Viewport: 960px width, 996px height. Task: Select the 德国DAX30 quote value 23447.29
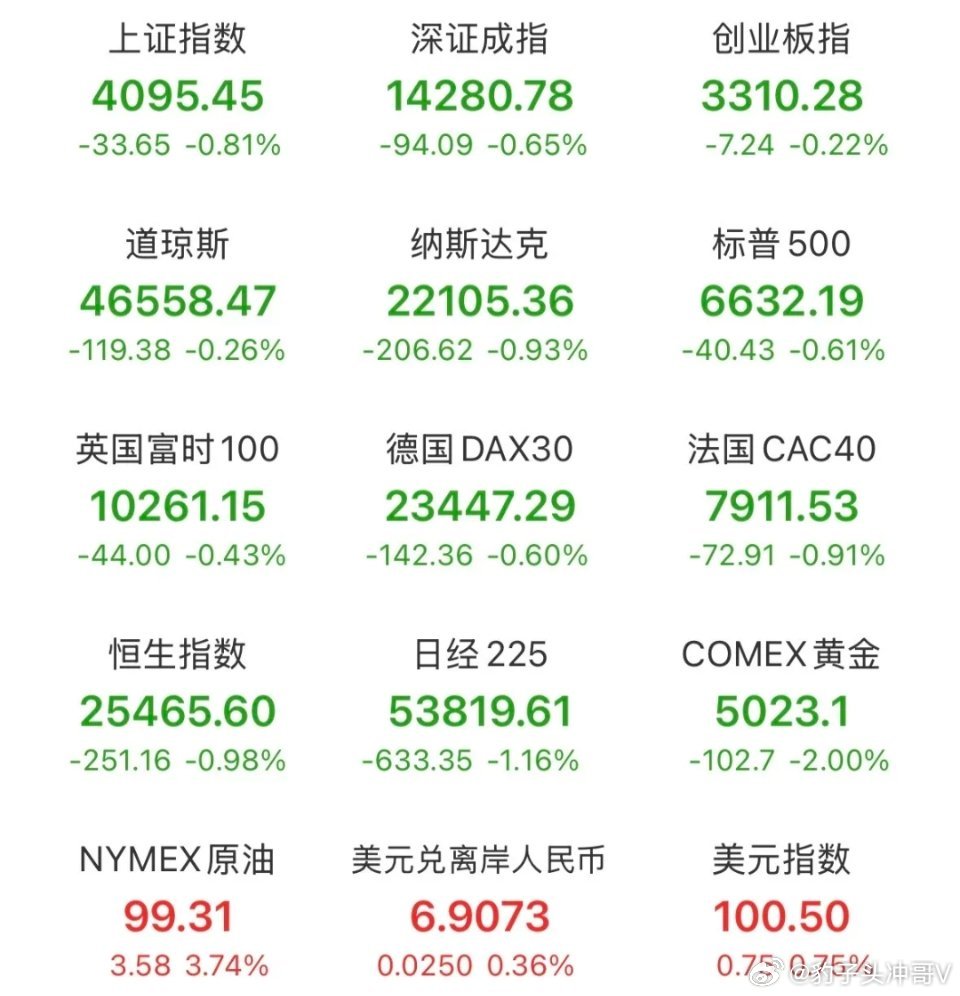480,506
